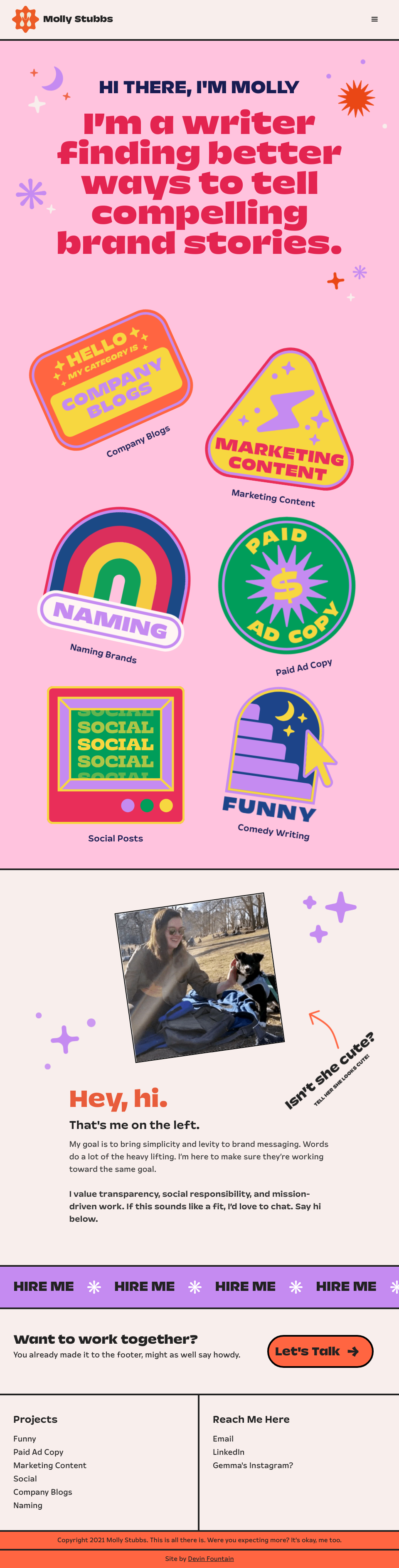Open the Company Blogs badge
Screen dimensions: 399x1568
click(111, 380)
